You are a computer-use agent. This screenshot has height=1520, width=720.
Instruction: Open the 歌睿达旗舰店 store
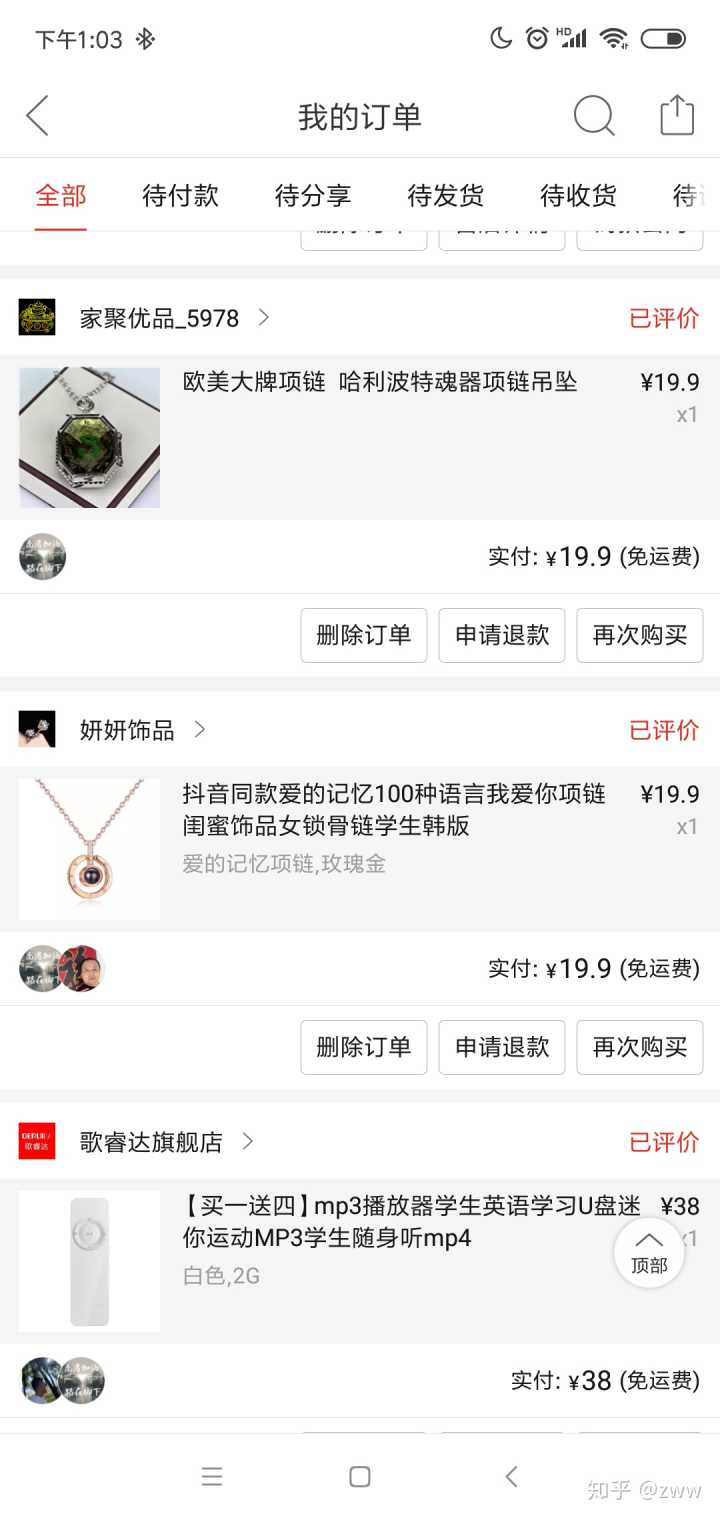click(x=152, y=1142)
